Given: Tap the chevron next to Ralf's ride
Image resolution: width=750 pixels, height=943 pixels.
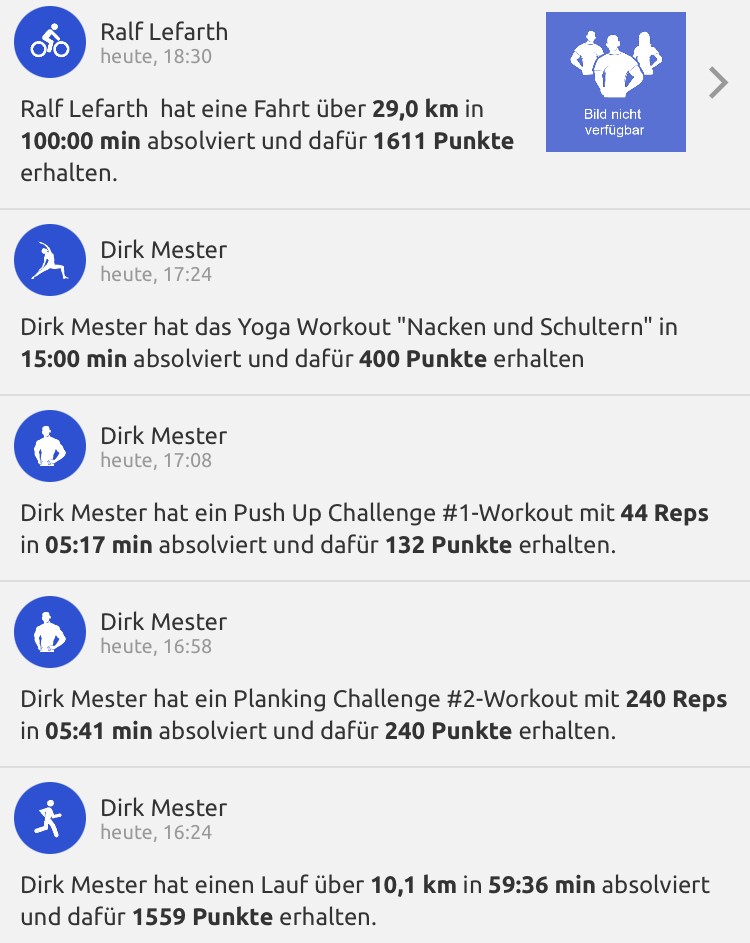Looking at the screenshot, I should click(717, 83).
